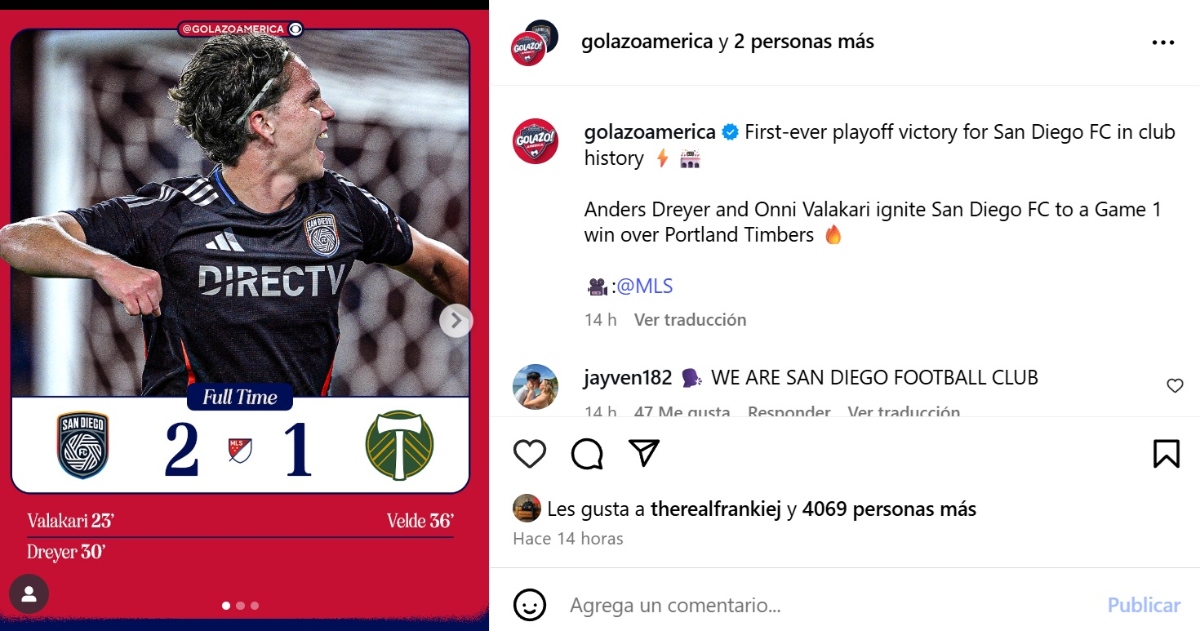Tap 'Ver traducción' under the caption
The width and height of the screenshot is (1200, 631).
pyautogui.click(x=690, y=320)
